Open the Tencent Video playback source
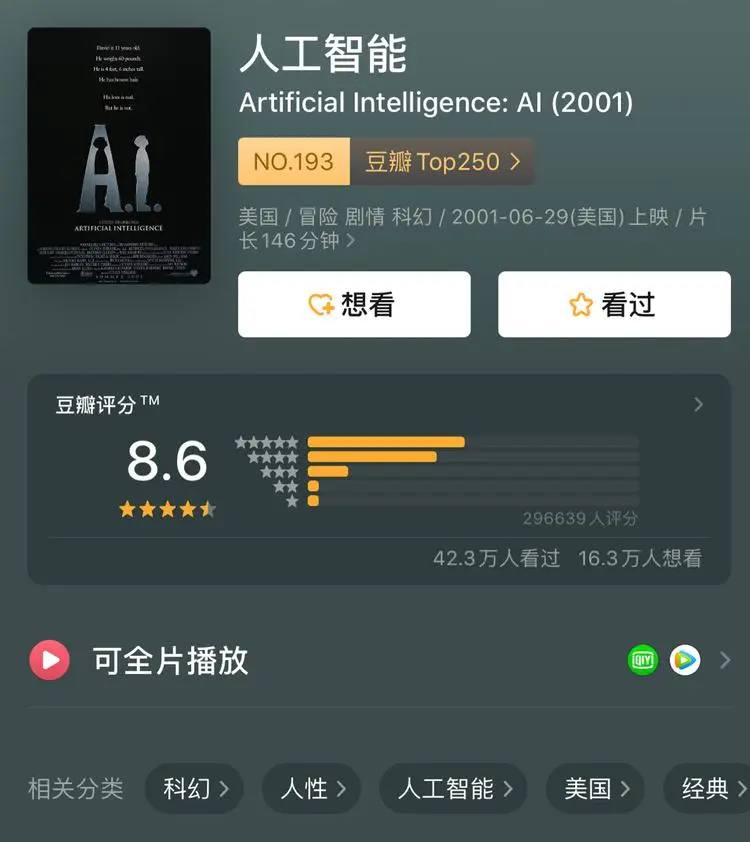Viewport: 750px width, 842px height. coord(685,660)
